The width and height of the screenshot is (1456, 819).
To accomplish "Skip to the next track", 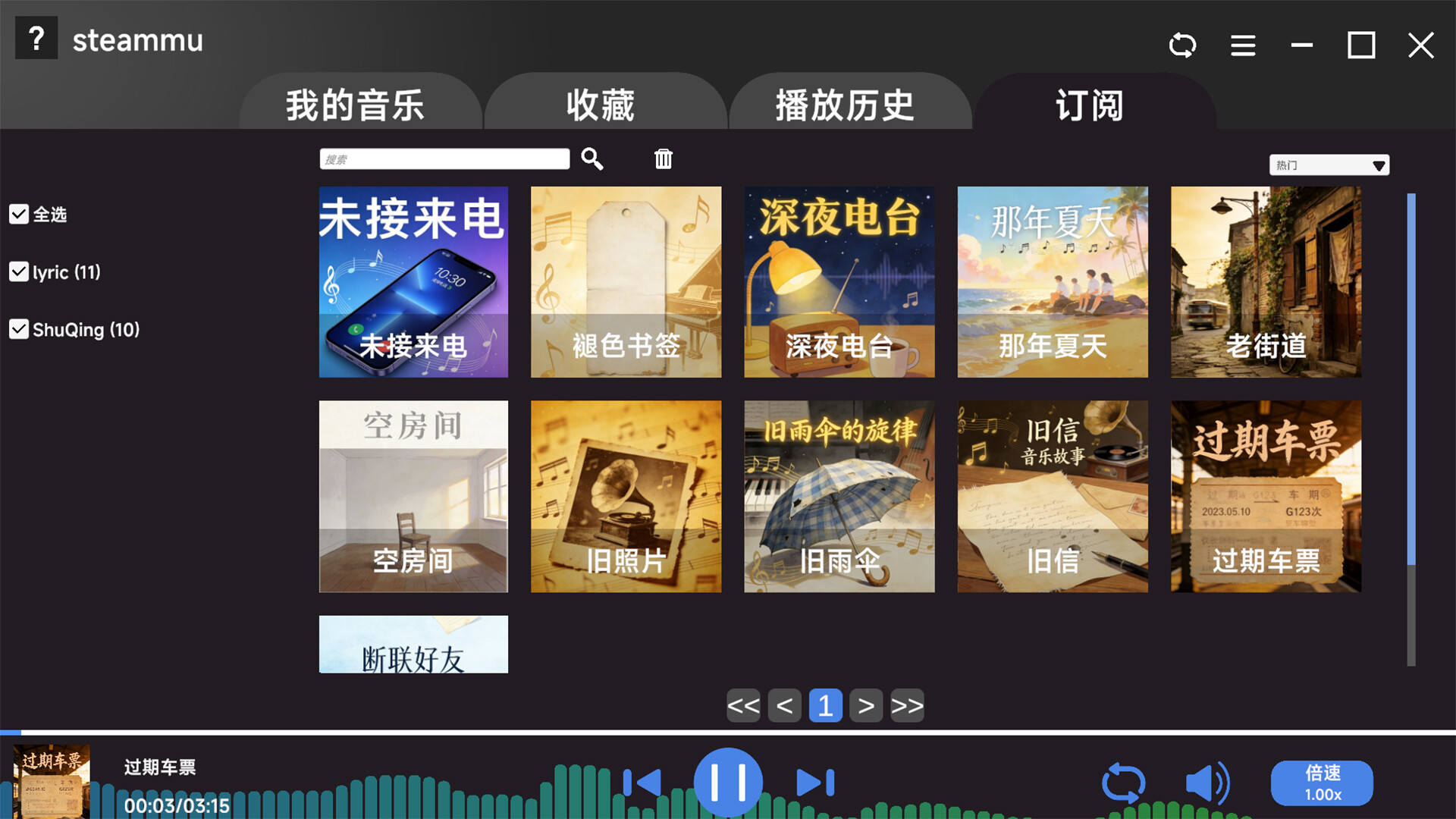I will [816, 783].
